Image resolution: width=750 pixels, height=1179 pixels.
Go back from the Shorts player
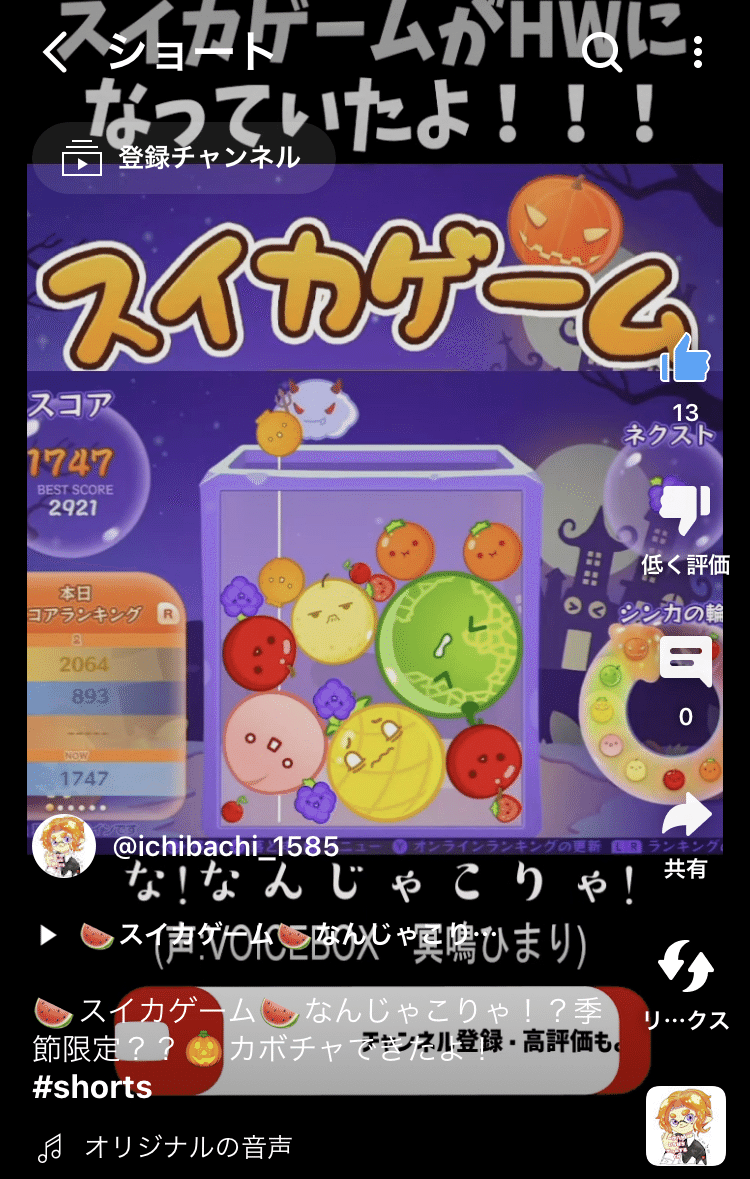tap(57, 53)
